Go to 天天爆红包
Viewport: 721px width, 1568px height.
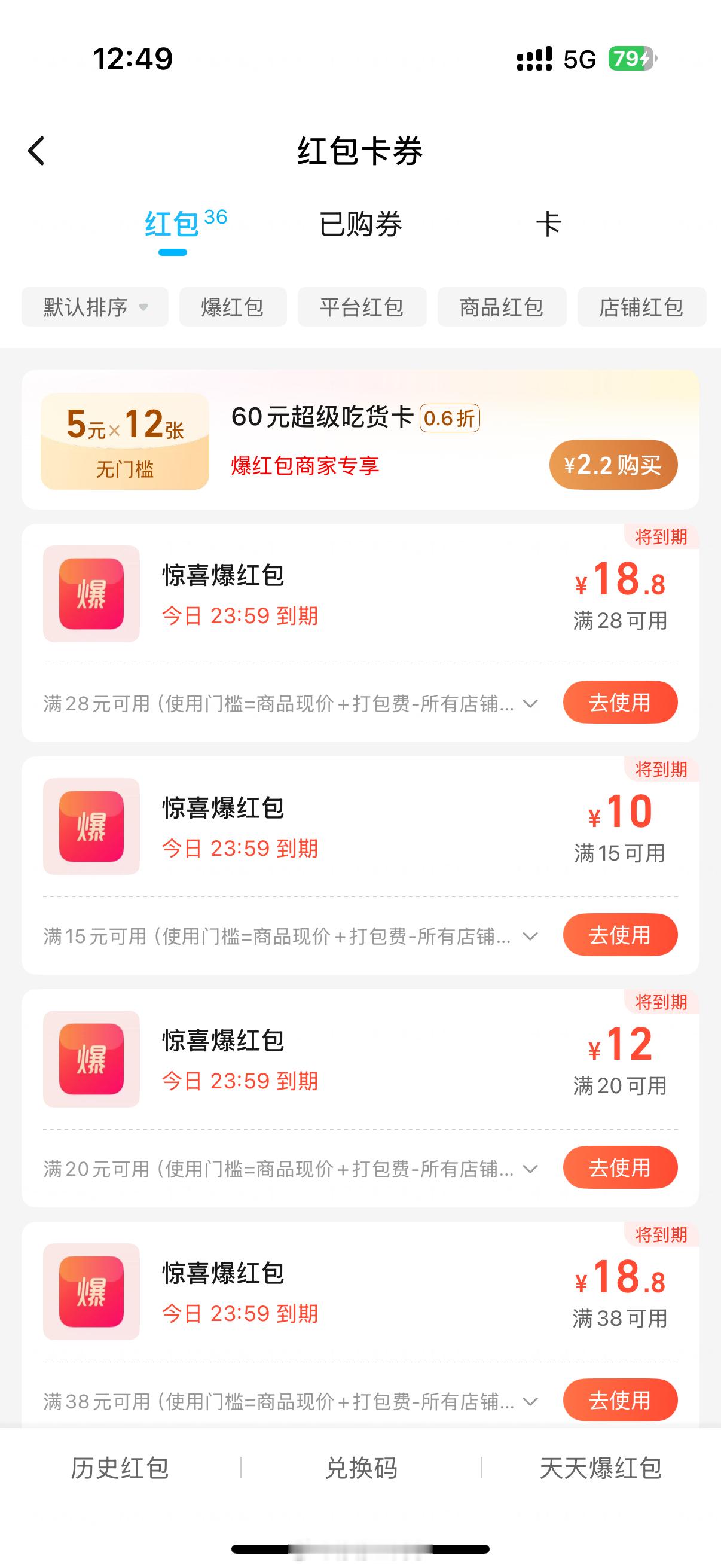pos(601,1468)
